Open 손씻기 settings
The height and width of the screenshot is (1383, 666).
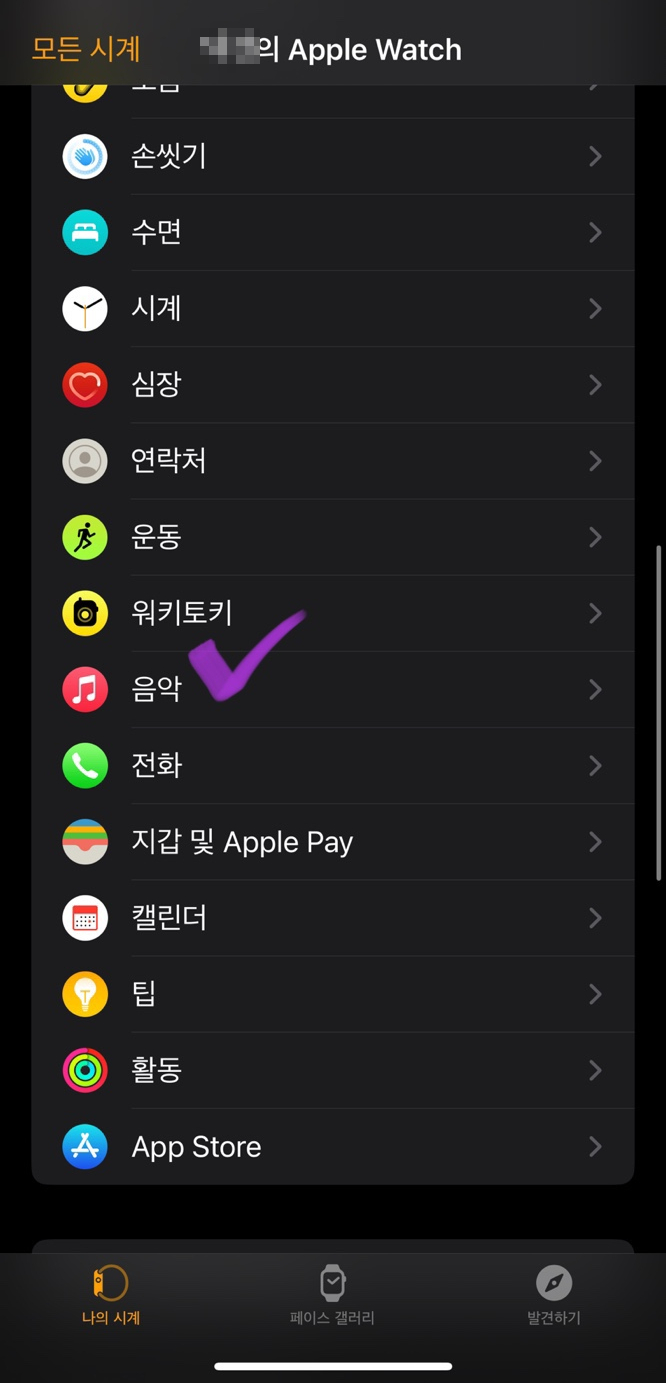333,156
